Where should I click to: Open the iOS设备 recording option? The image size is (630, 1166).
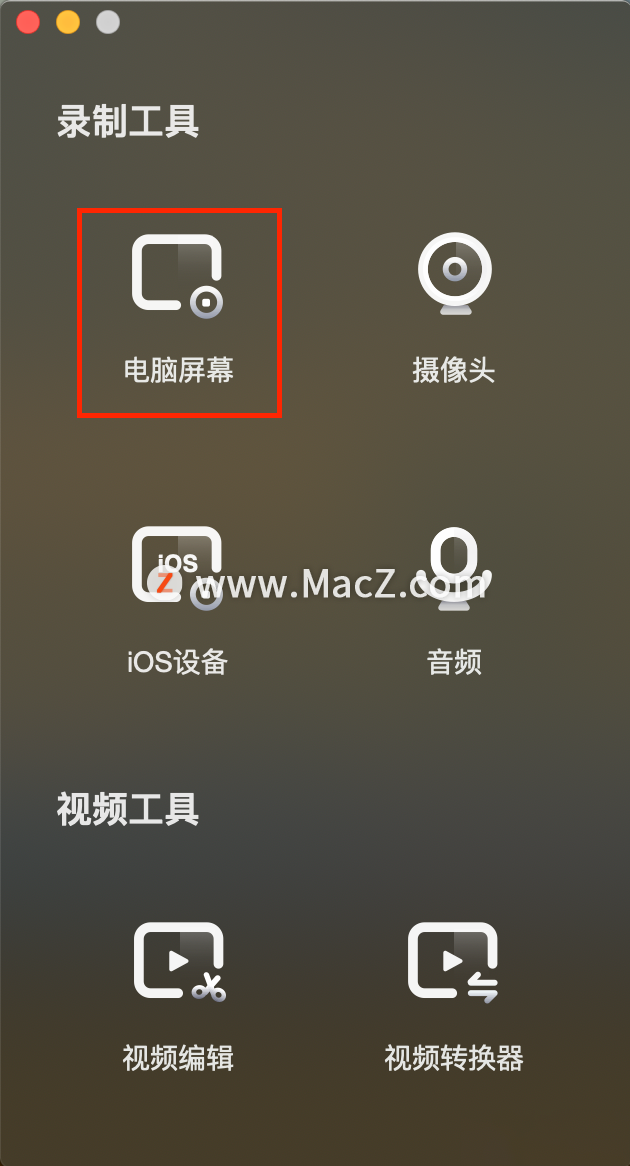(178, 600)
